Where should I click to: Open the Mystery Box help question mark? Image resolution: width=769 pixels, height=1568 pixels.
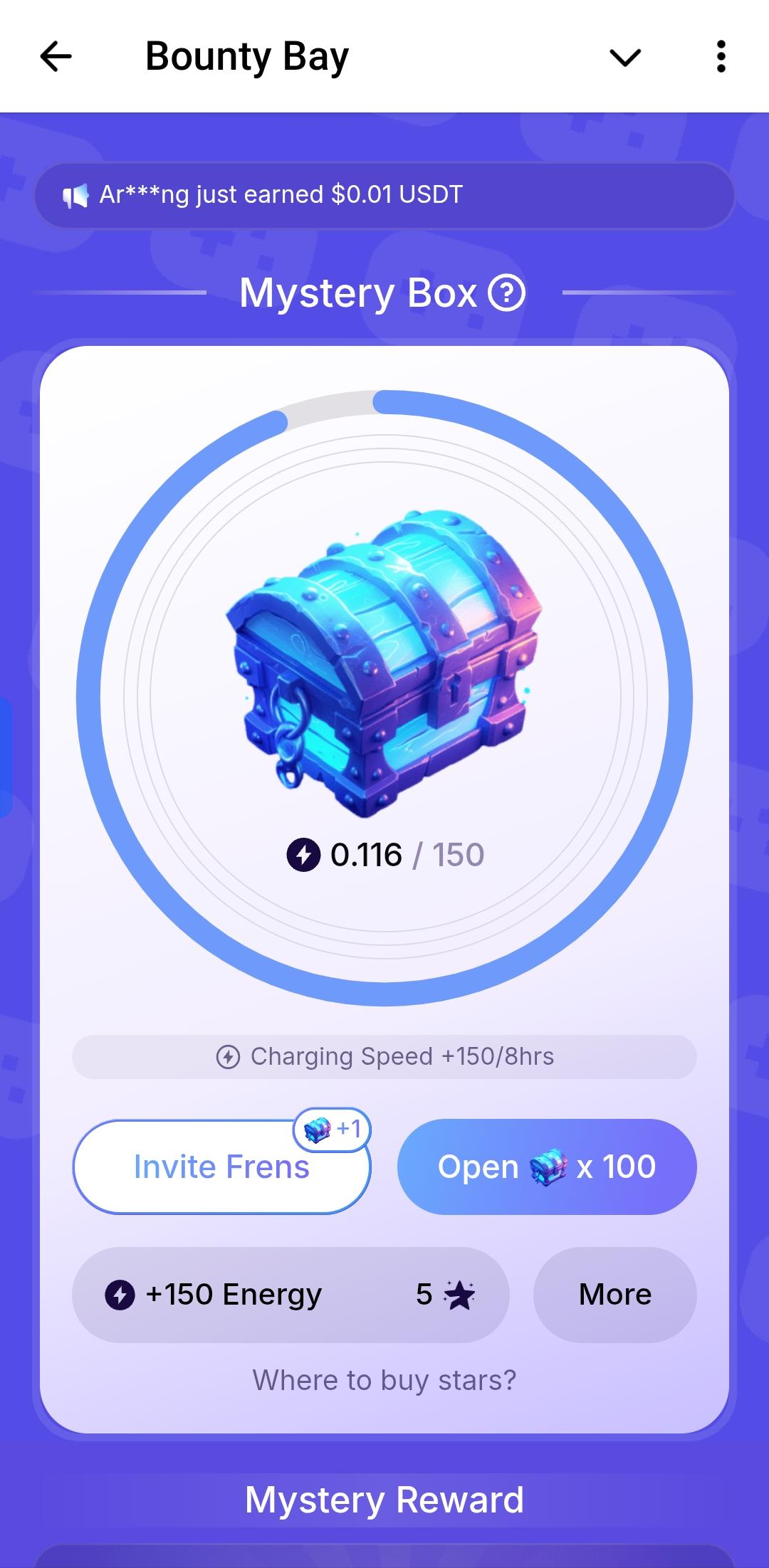point(506,293)
